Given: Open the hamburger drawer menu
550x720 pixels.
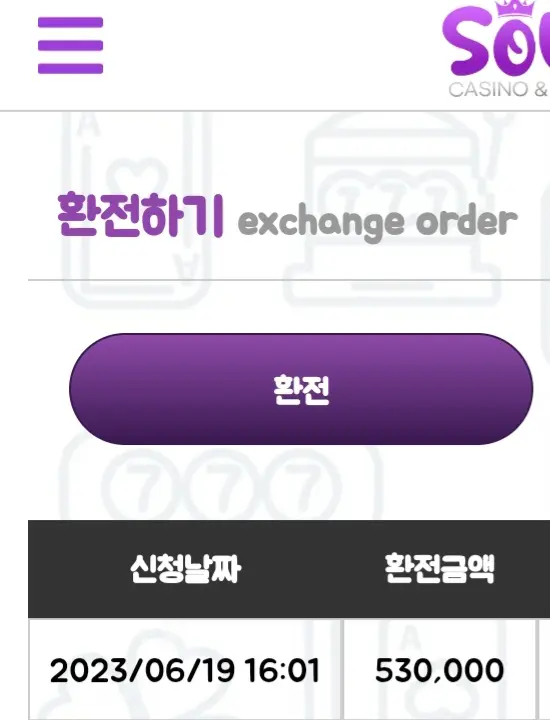Looking at the screenshot, I should click(x=70, y=45).
